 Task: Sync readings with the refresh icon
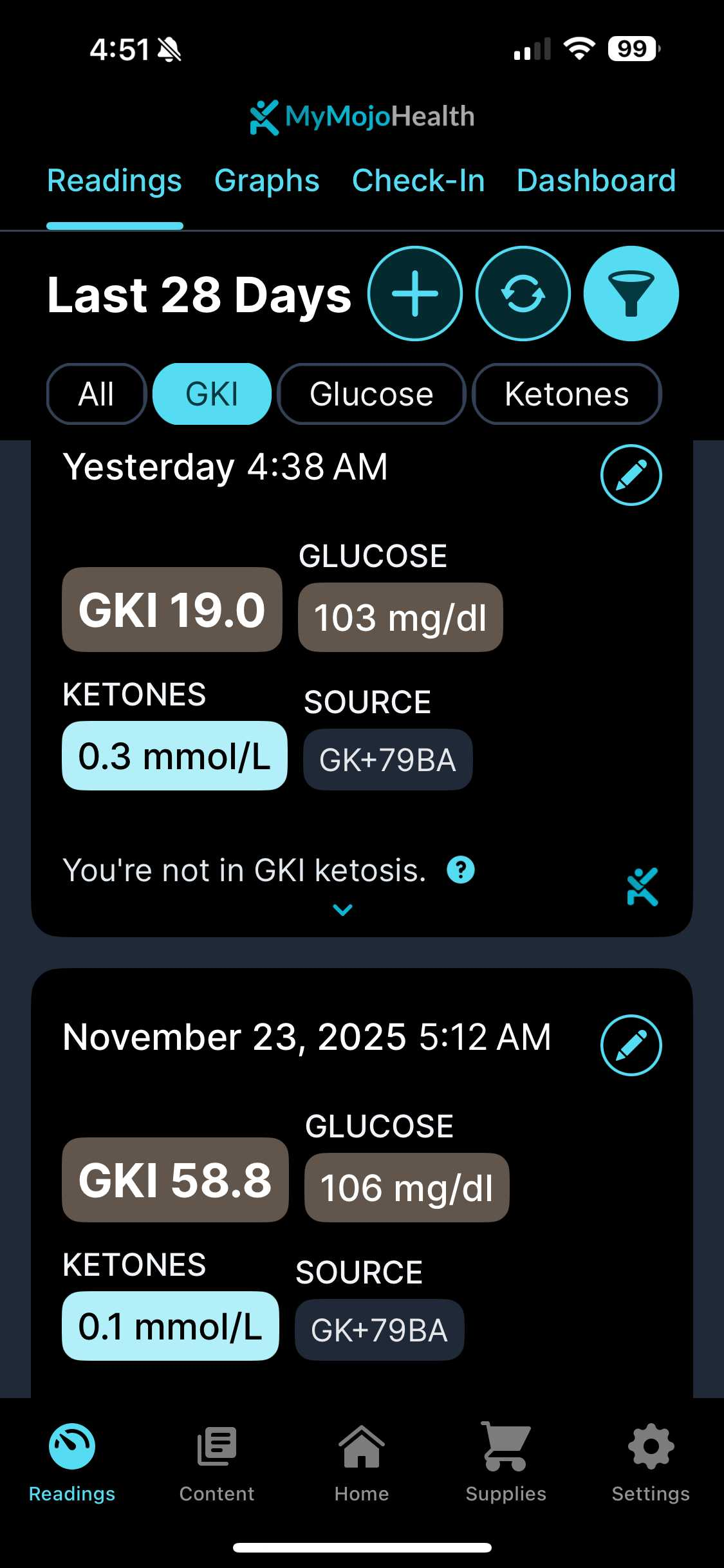click(x=523, y=294)
